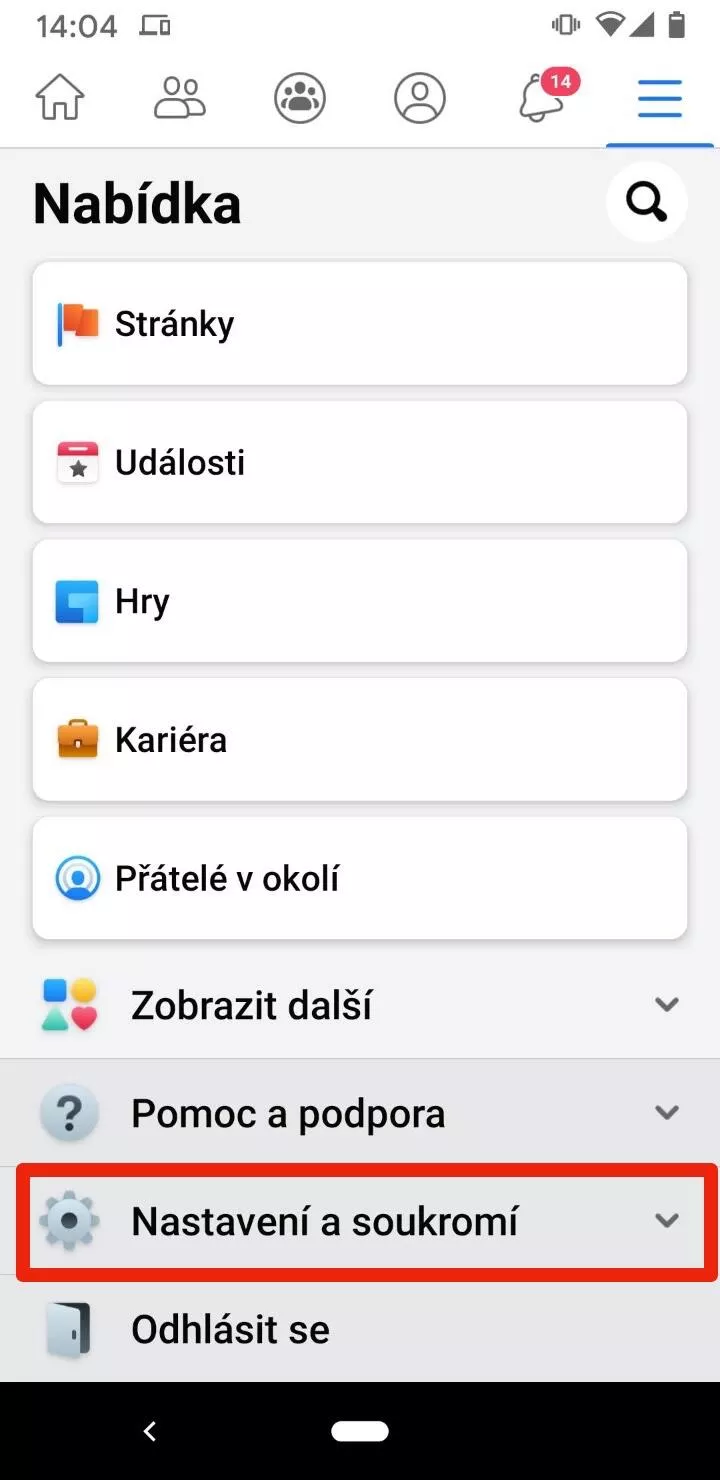Open Přátelé v okolí

(x=360, y=879)
